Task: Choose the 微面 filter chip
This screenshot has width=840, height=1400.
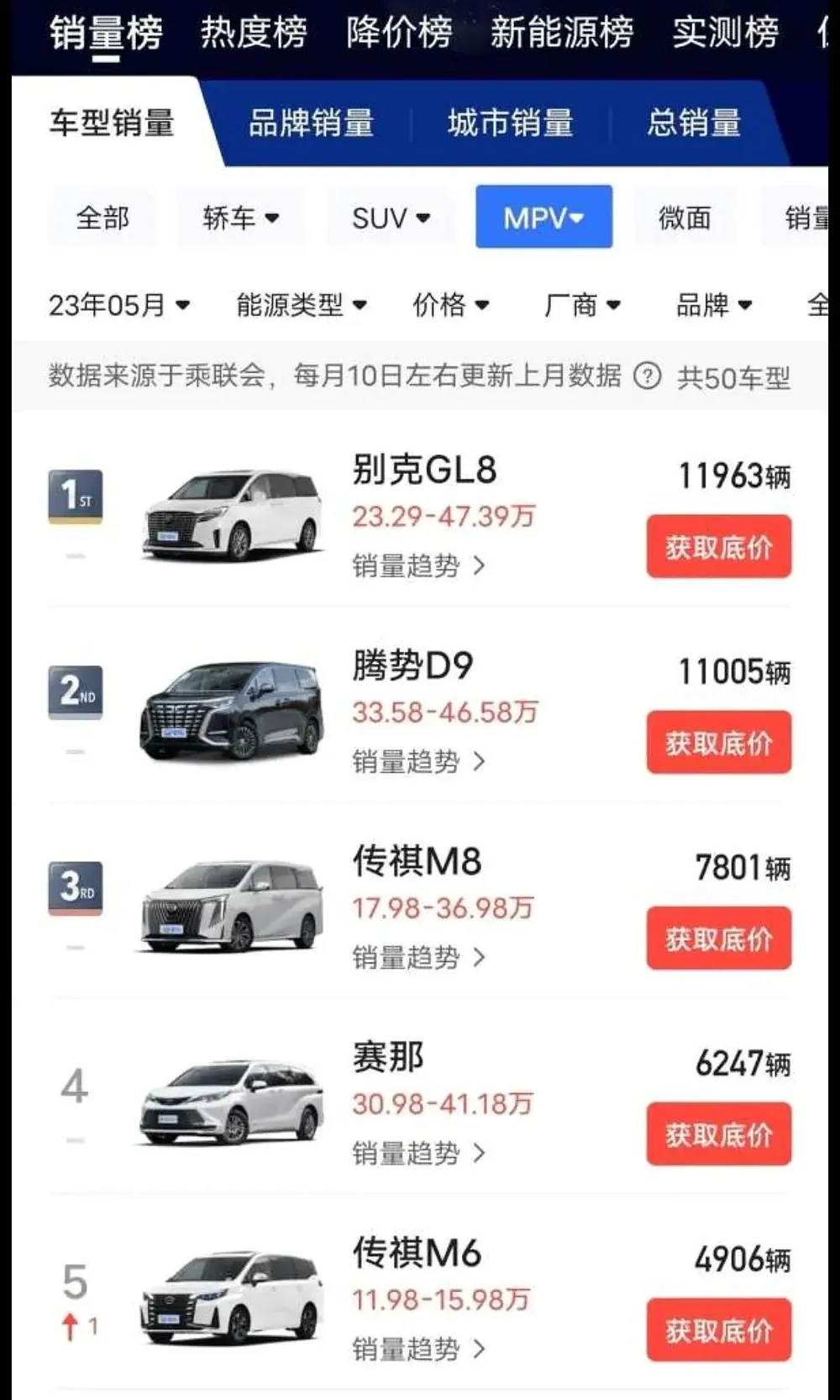Action: 685,218
